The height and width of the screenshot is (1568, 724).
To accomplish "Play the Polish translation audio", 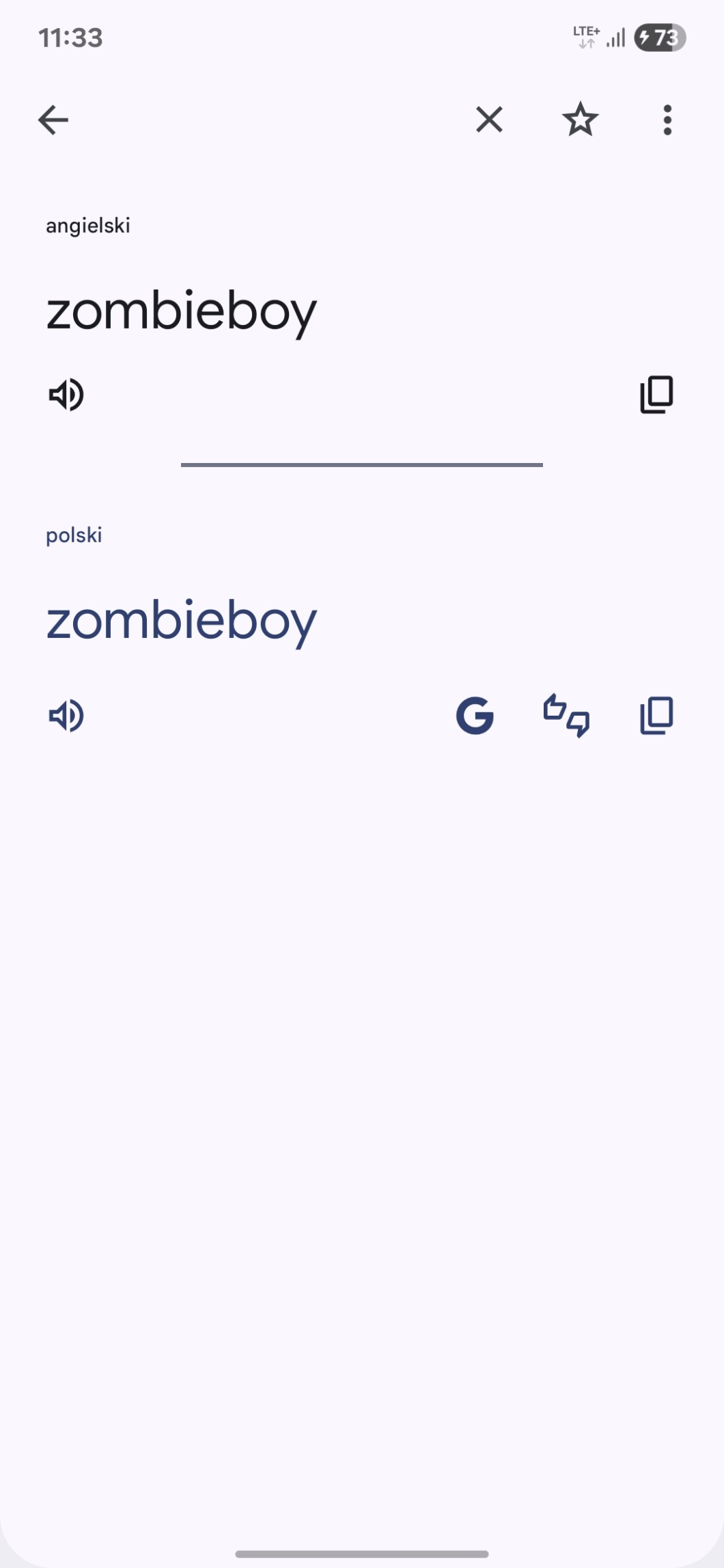I will [x=66, y=716].
